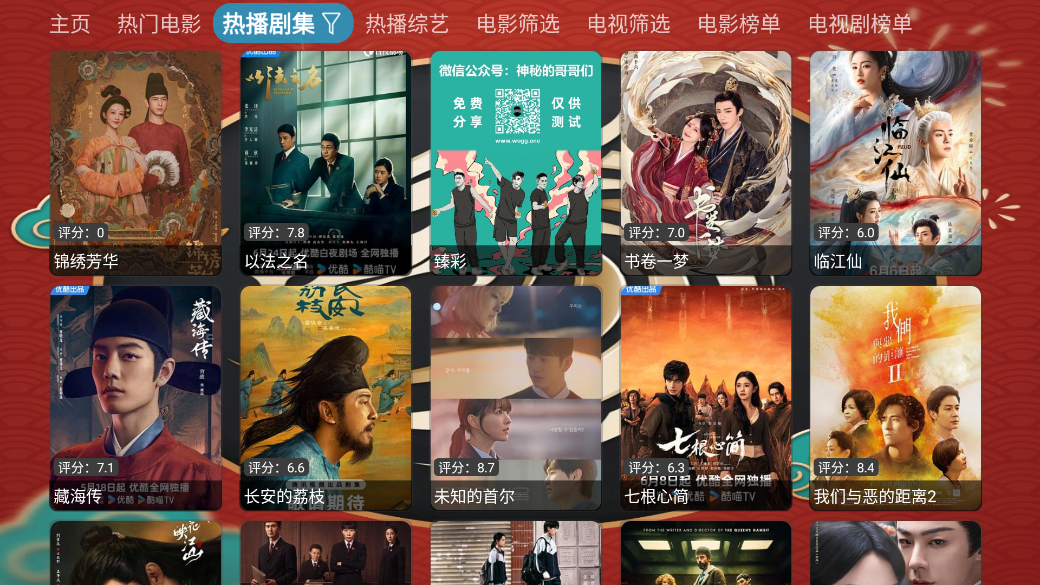Screen dimensions: 1040x585
Task: Open the 电影榜单 tab
Action: coord(739,24)
